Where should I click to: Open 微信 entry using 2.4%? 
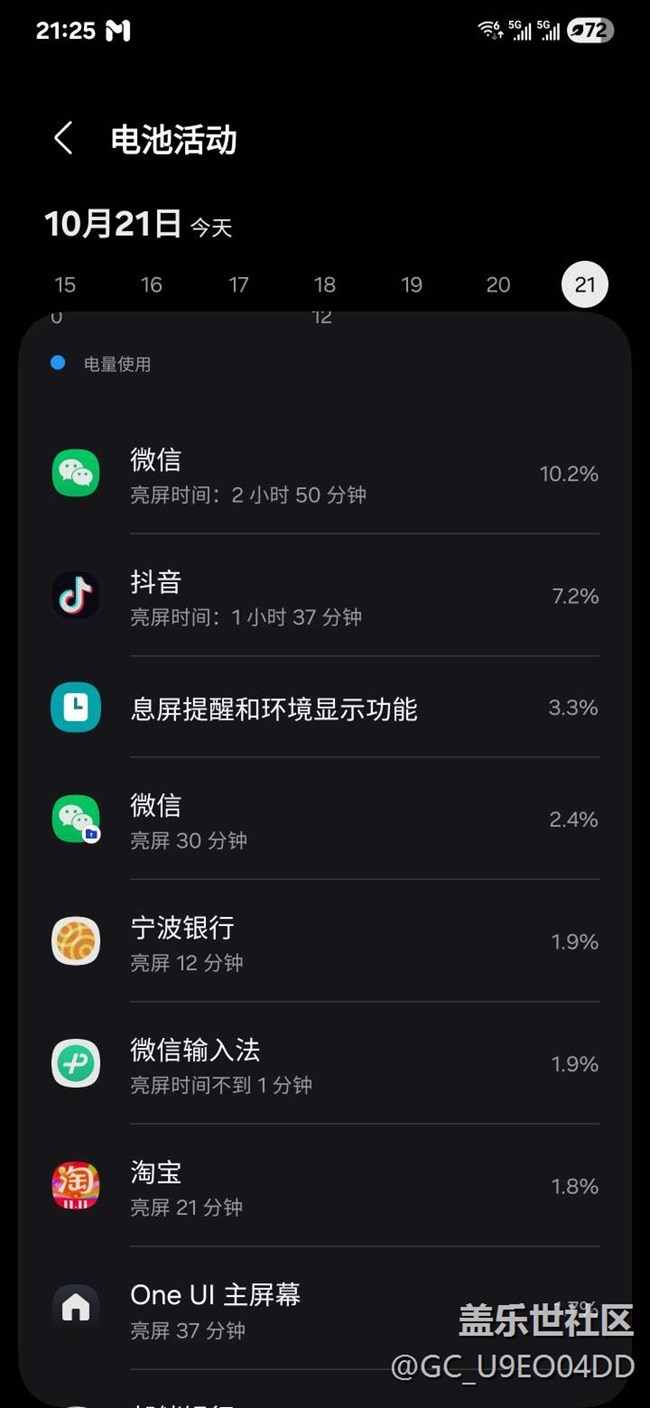tap(325, 820)
